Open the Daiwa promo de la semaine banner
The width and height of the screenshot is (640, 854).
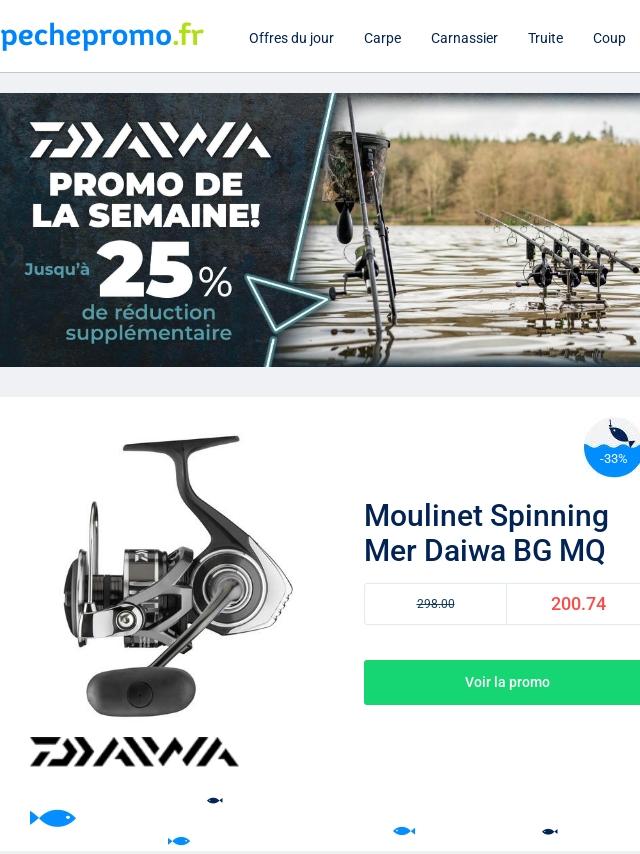tap(320, 230)
